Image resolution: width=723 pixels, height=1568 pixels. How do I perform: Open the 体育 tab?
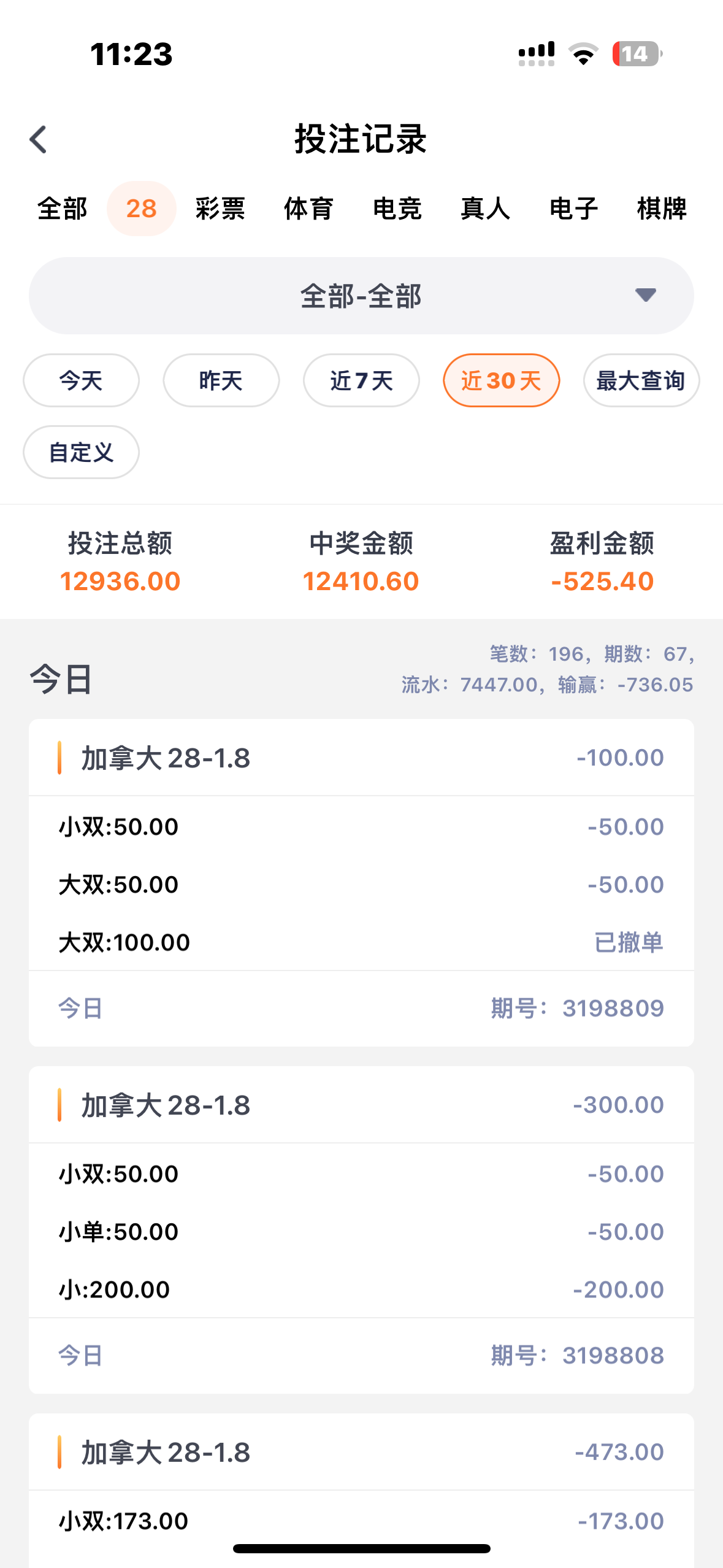308,209
